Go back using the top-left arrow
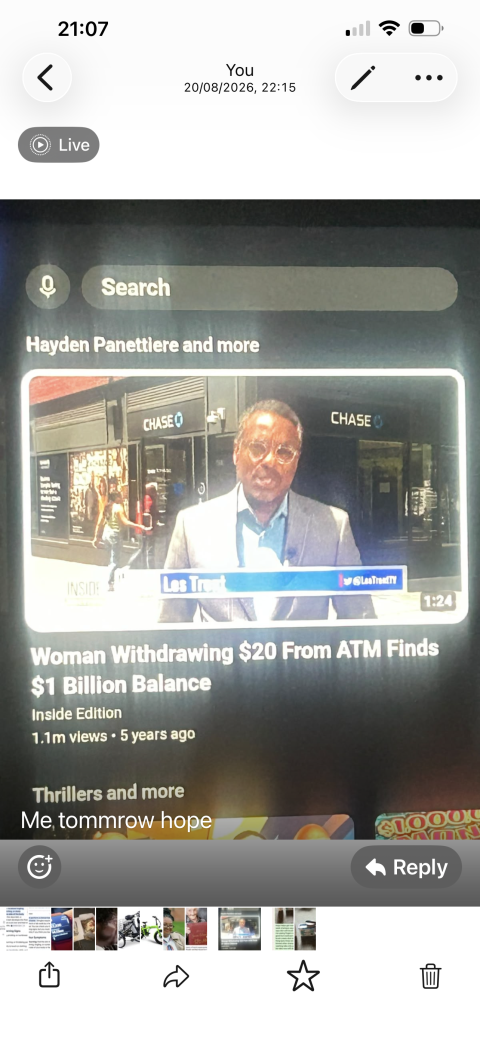The image size is (480, 1039). click(47, 78)
